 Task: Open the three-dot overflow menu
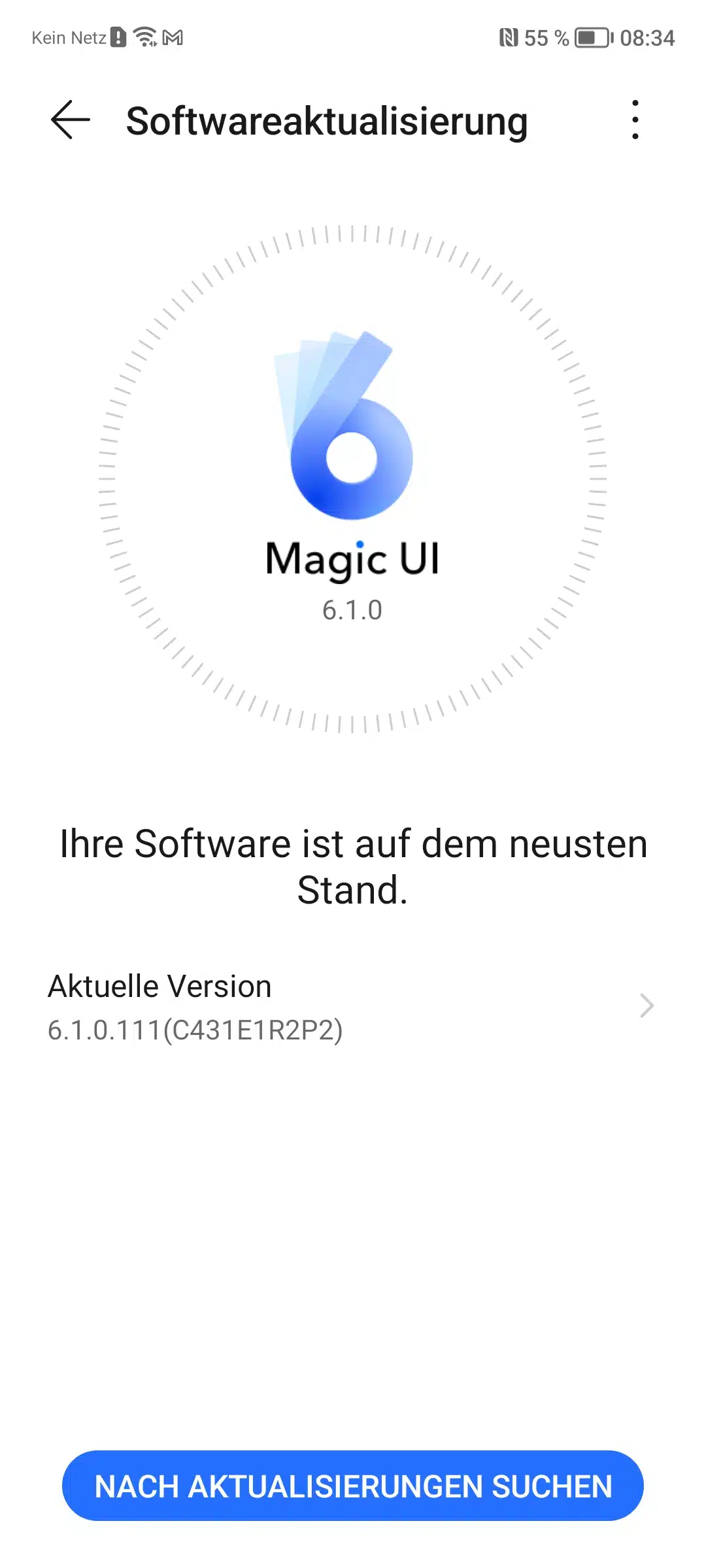click(635, 120)
